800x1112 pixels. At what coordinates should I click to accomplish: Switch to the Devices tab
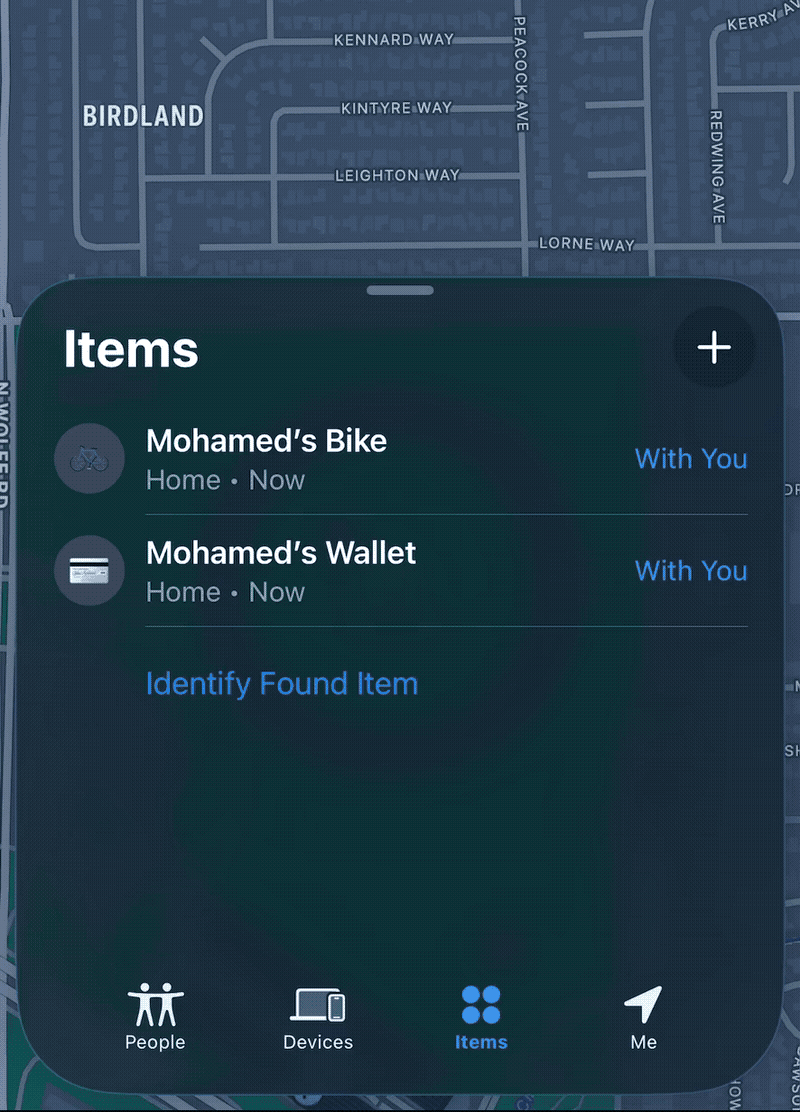pyautogui.click(x=318, y=1017)
